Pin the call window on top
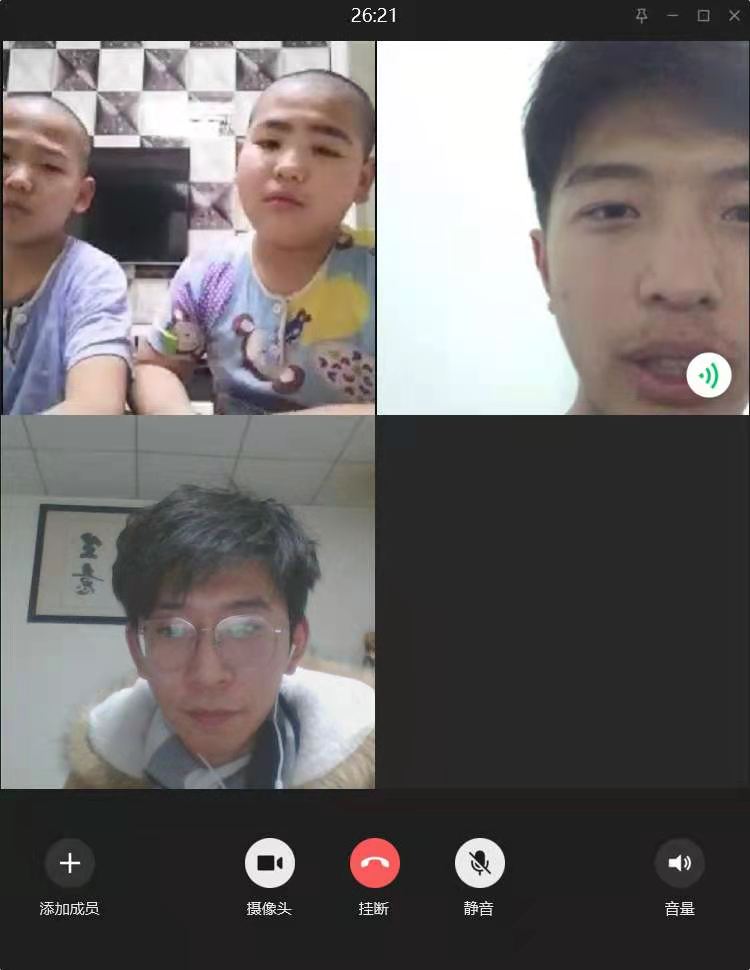Screen dimensions: 750x970 pos(642,16)
